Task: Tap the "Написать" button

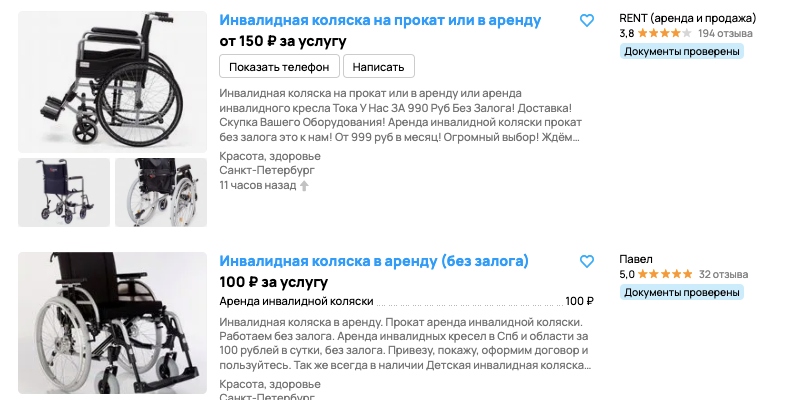Action: (x=379, y=67)
